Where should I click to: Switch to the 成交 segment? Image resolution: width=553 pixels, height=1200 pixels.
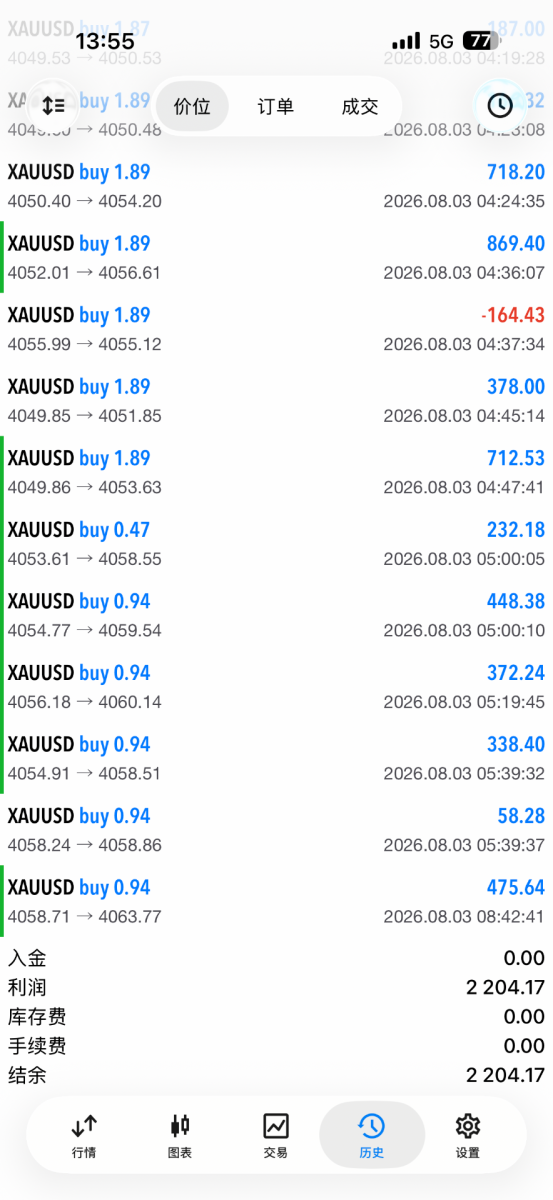tap(360, 106)
